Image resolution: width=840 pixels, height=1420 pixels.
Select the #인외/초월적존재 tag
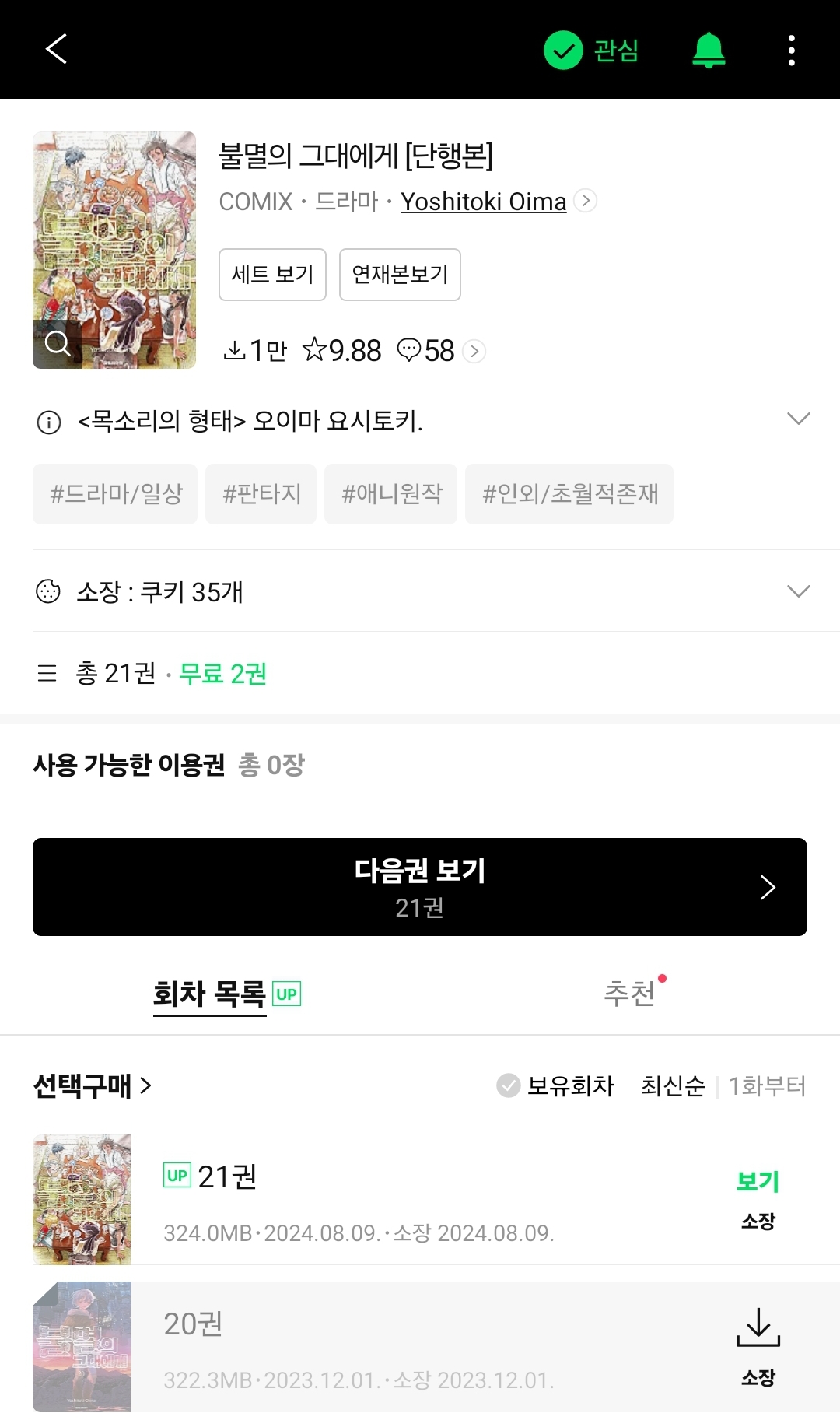(569, 494)
